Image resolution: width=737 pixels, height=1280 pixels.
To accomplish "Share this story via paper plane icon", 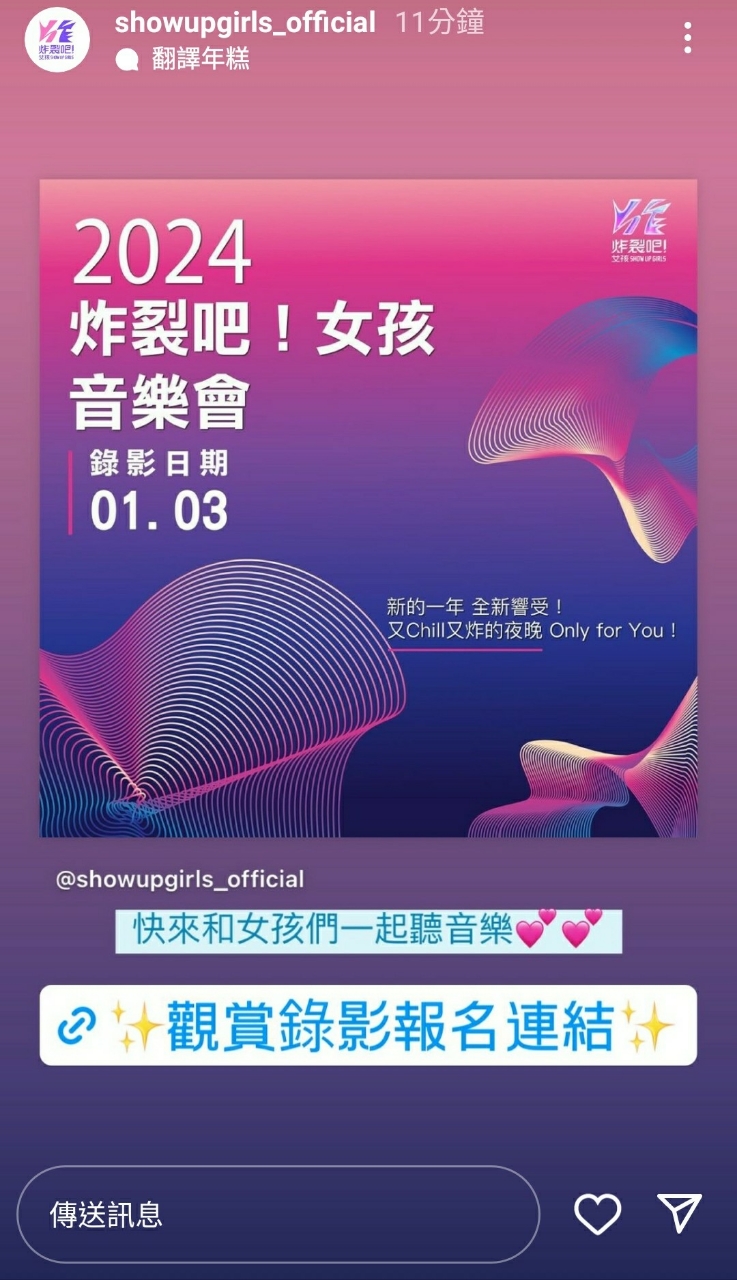I will coord(680,1213).
